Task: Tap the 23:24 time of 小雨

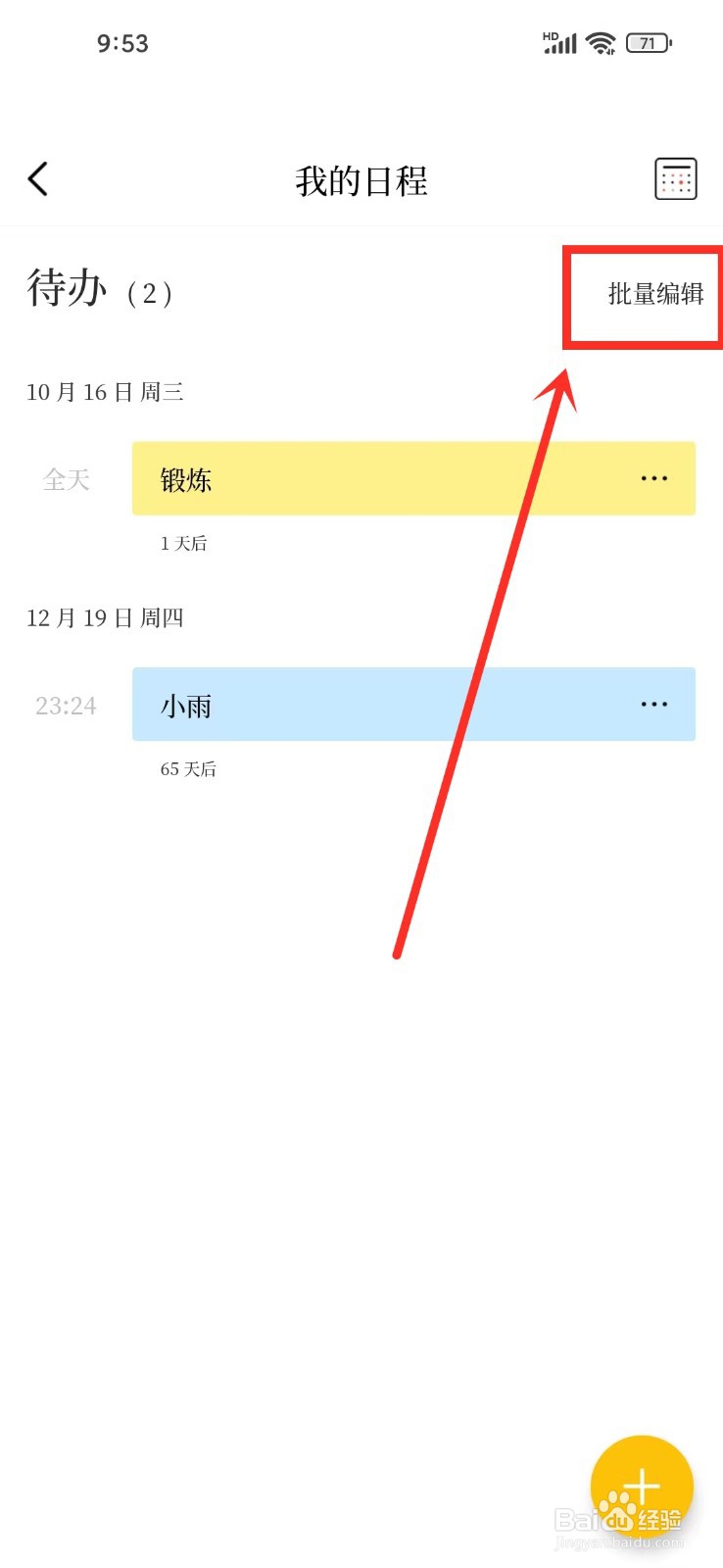Action: coord(65,705)
